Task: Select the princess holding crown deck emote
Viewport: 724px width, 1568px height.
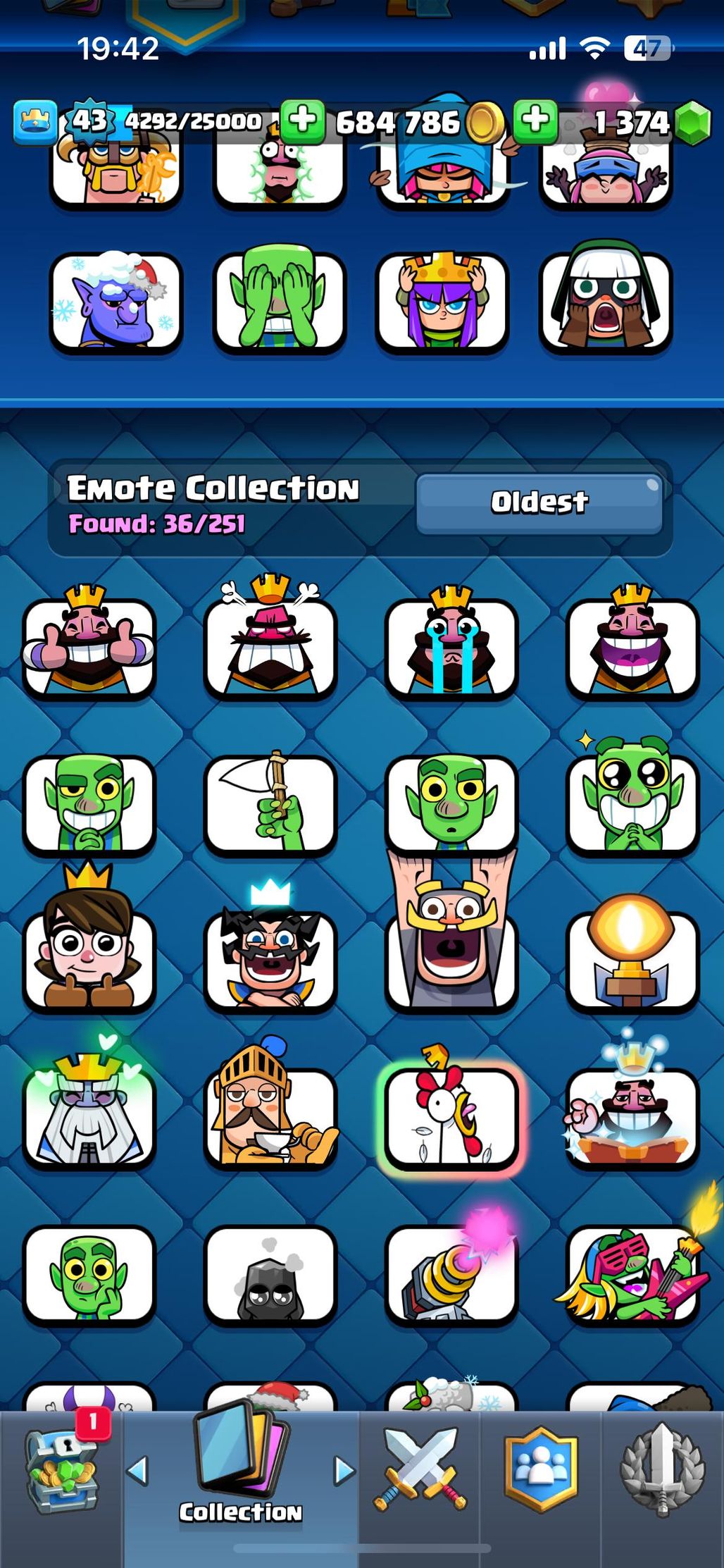Action: [442, 301]
